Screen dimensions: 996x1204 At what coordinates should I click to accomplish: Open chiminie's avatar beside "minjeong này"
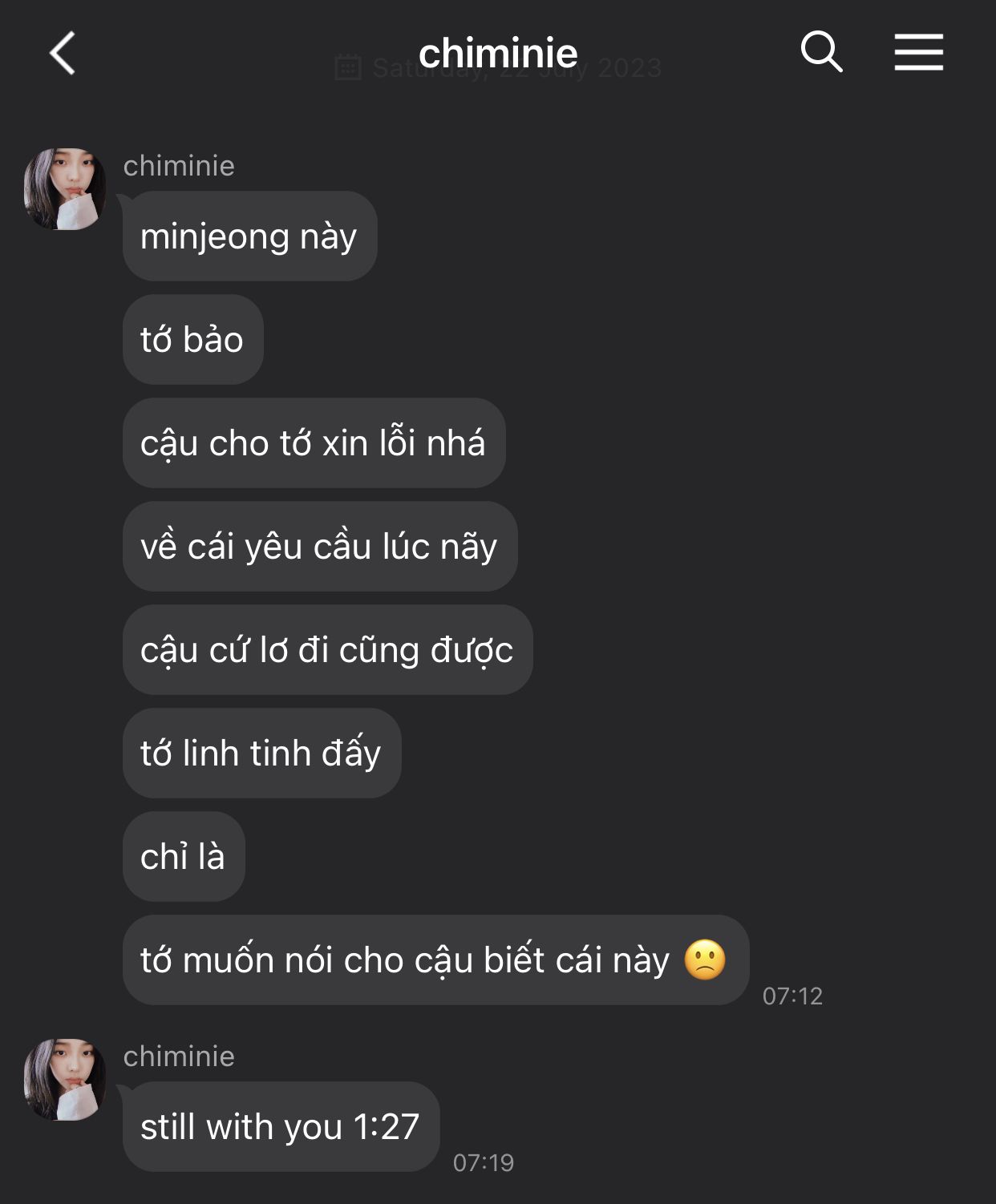pos(65,189)
